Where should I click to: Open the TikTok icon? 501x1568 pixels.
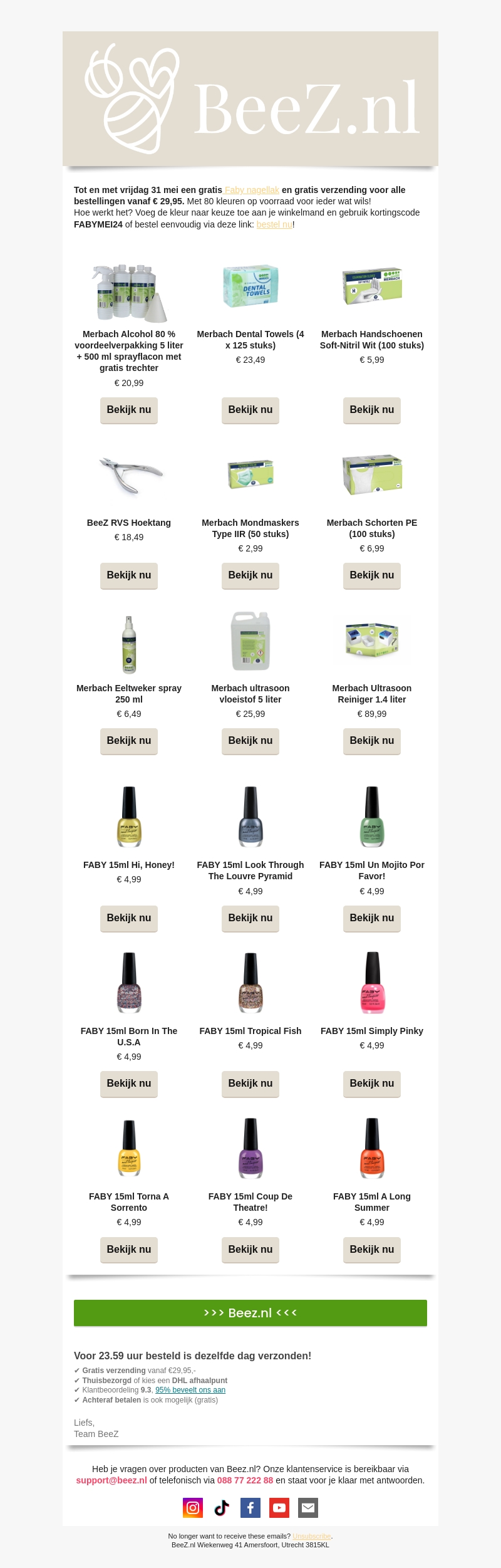(222, 1508)
